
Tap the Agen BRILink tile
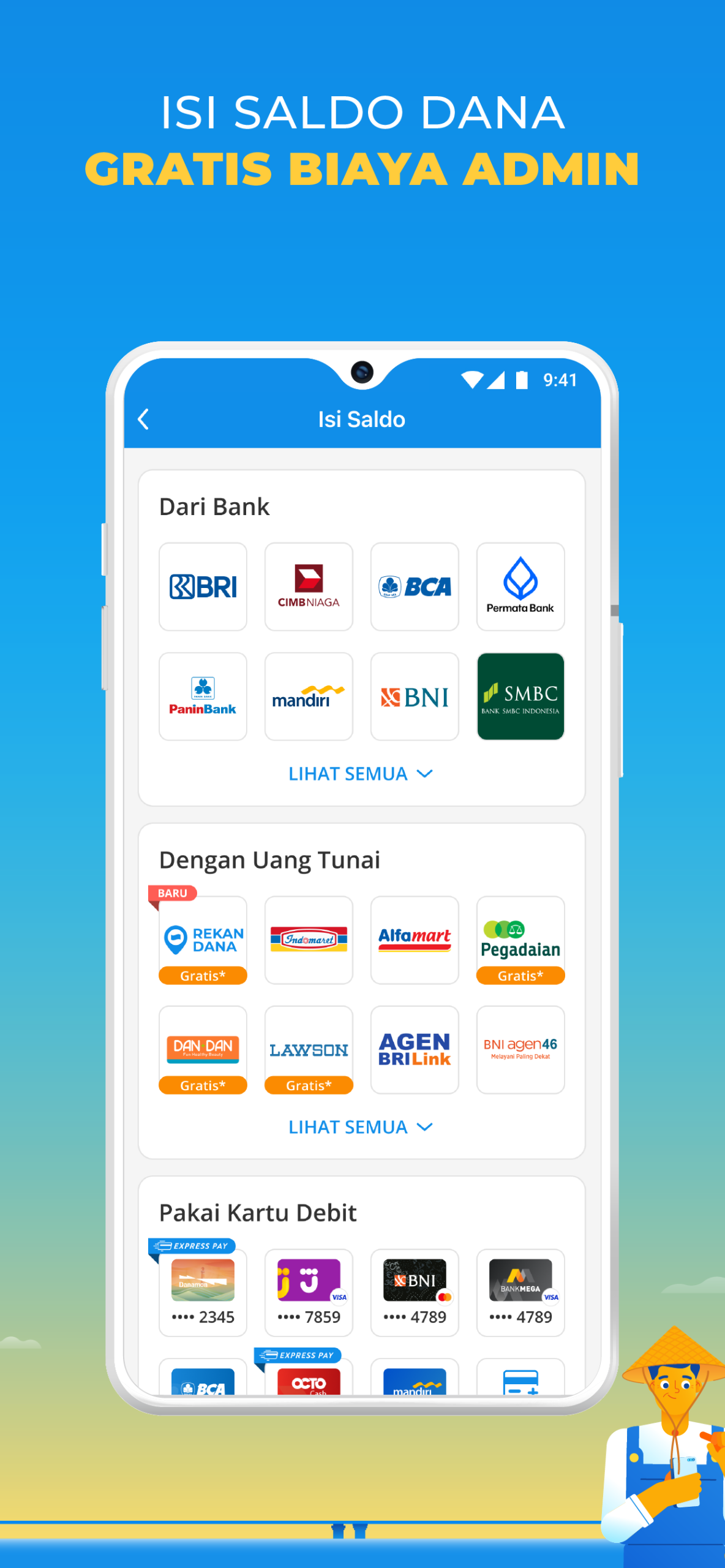(415, 1049)
